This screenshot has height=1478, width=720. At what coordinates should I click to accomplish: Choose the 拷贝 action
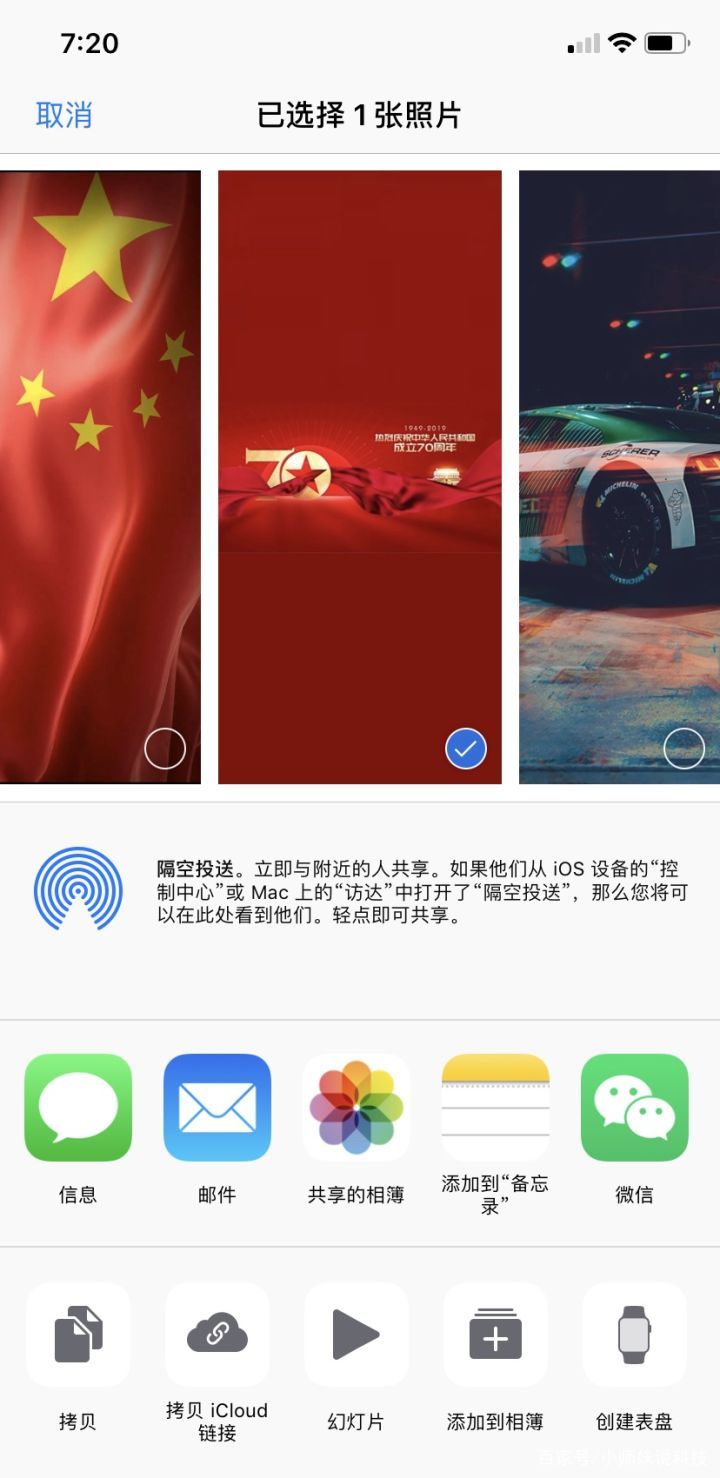78,1335
